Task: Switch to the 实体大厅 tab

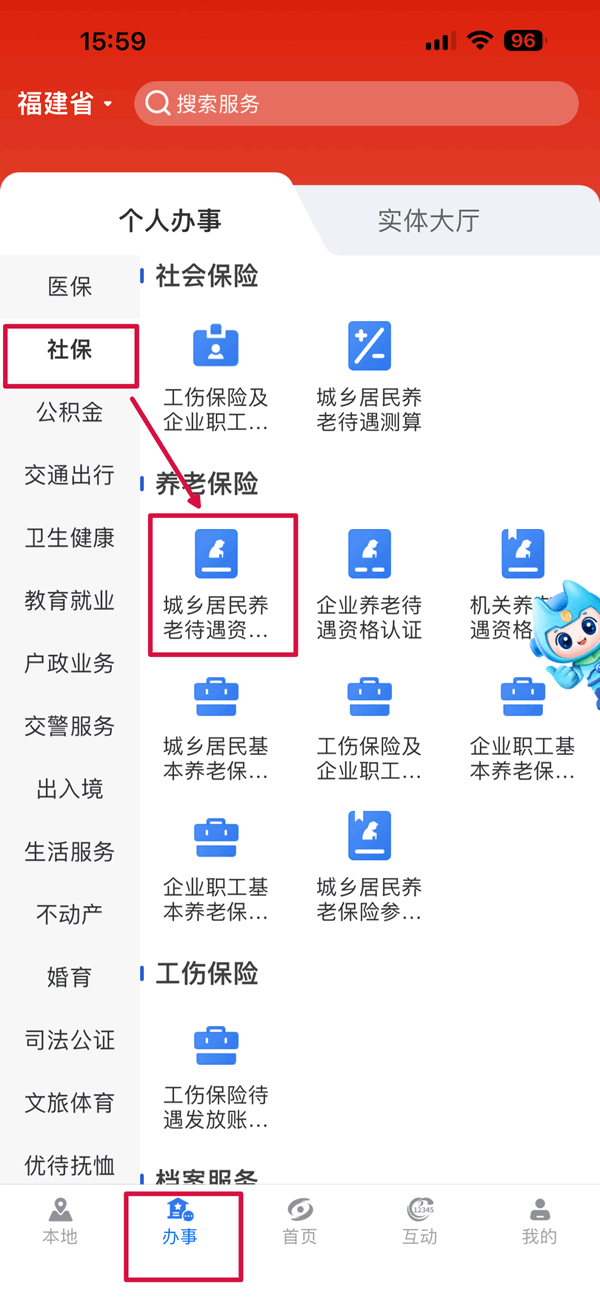Action: pyautogui.click(x=428, y=221)
